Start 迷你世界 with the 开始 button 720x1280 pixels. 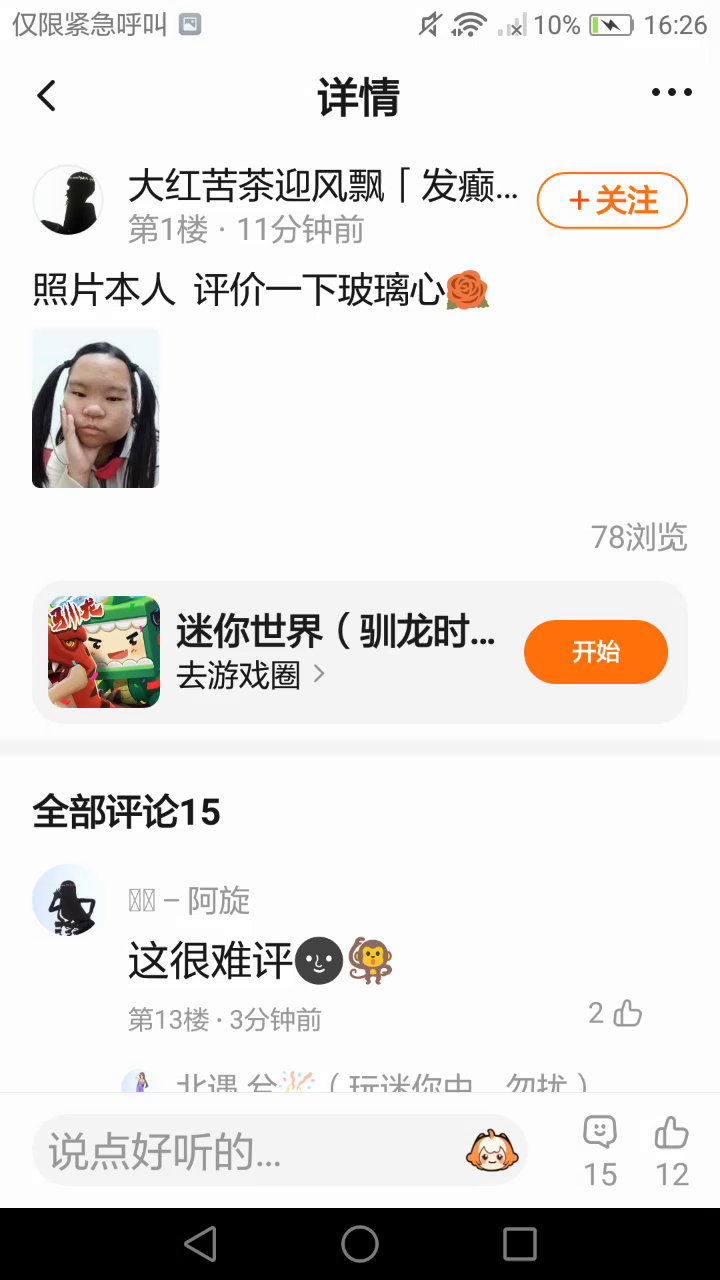pyautogui.click(x=595, y=652)
